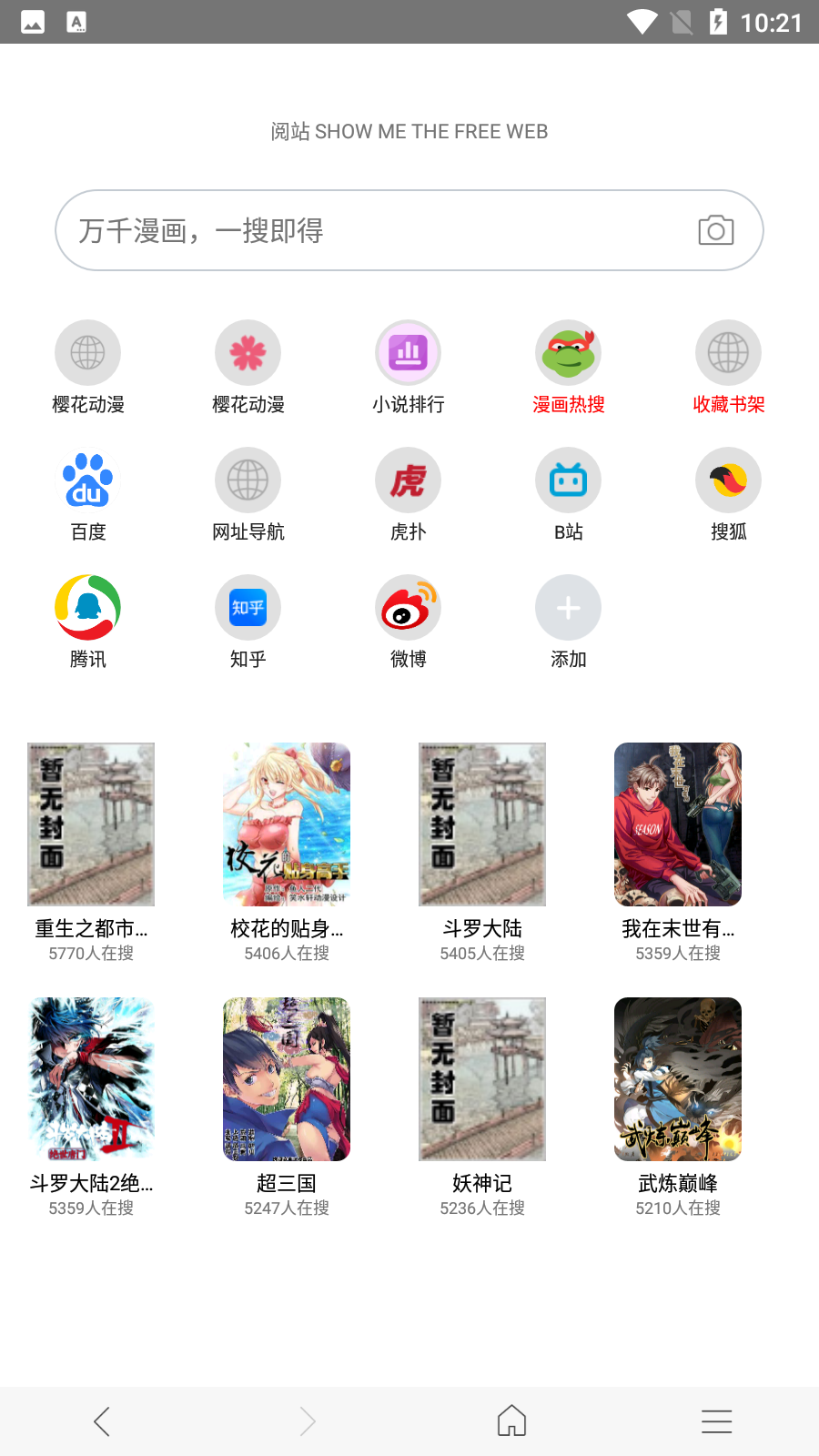Open the 漫画热搜 turtle icon
This screenshot has width=819, height=1456.
[568, 352]
